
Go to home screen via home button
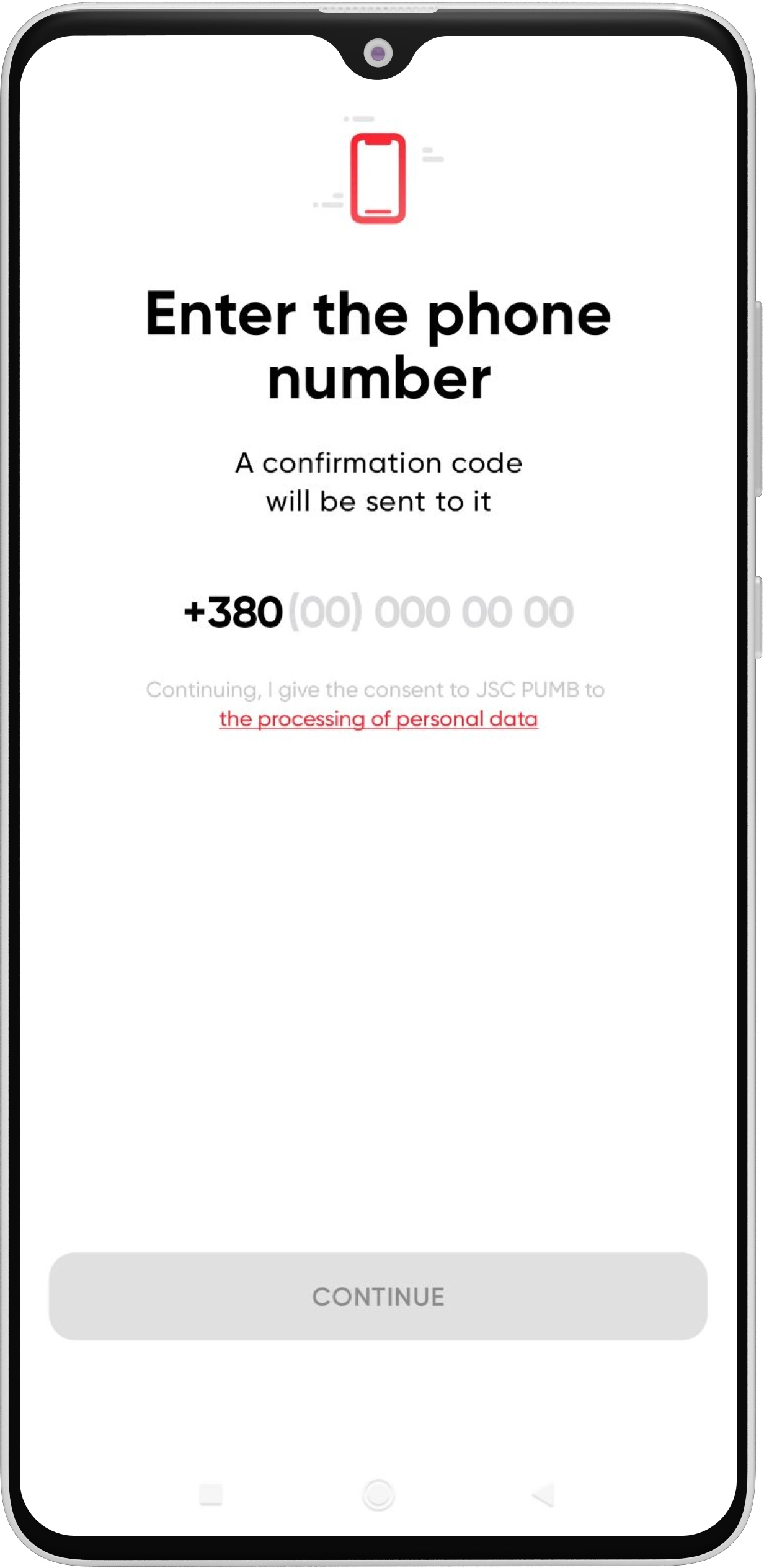click(x=378, y=1495)
